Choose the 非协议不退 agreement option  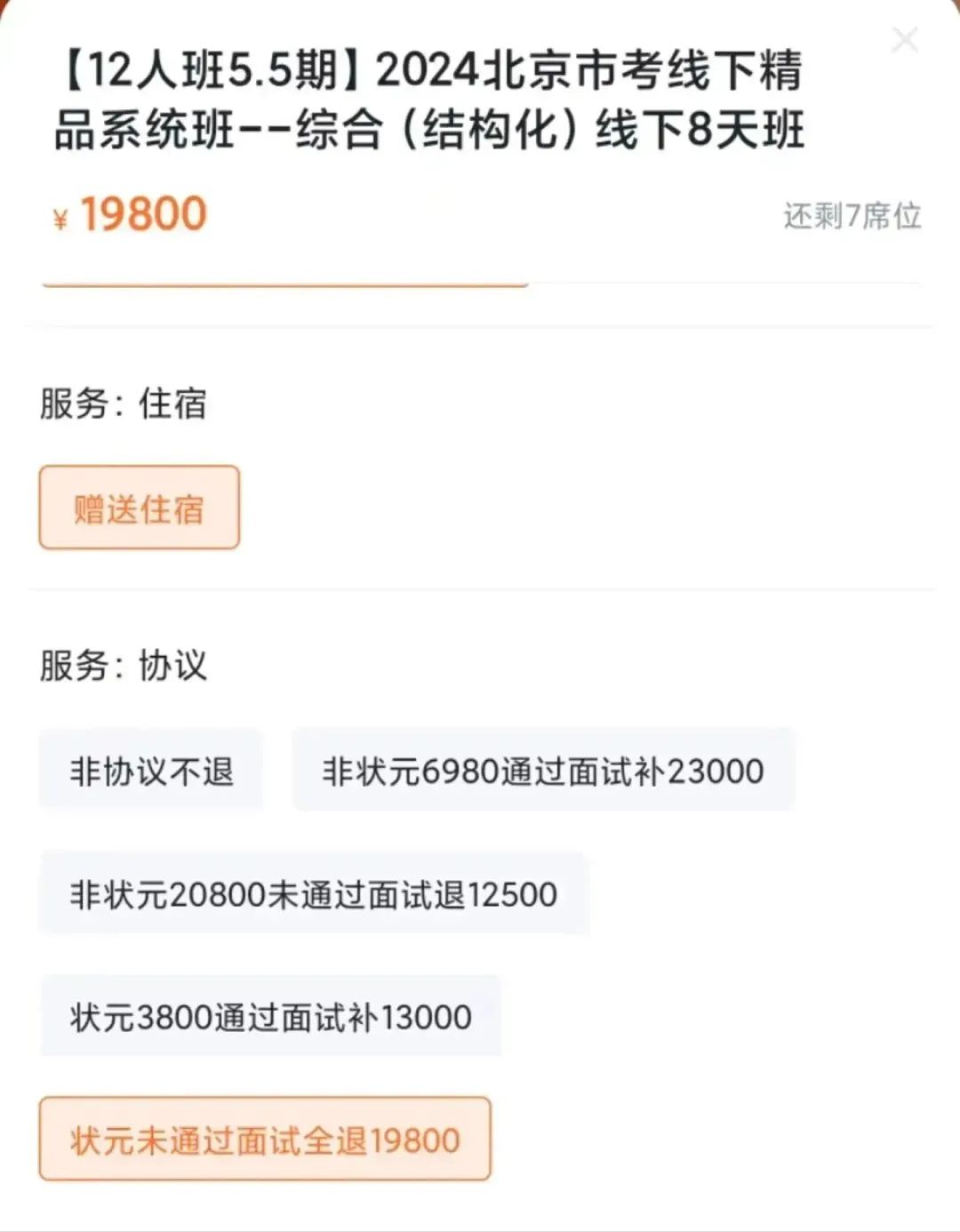point(151,770)
